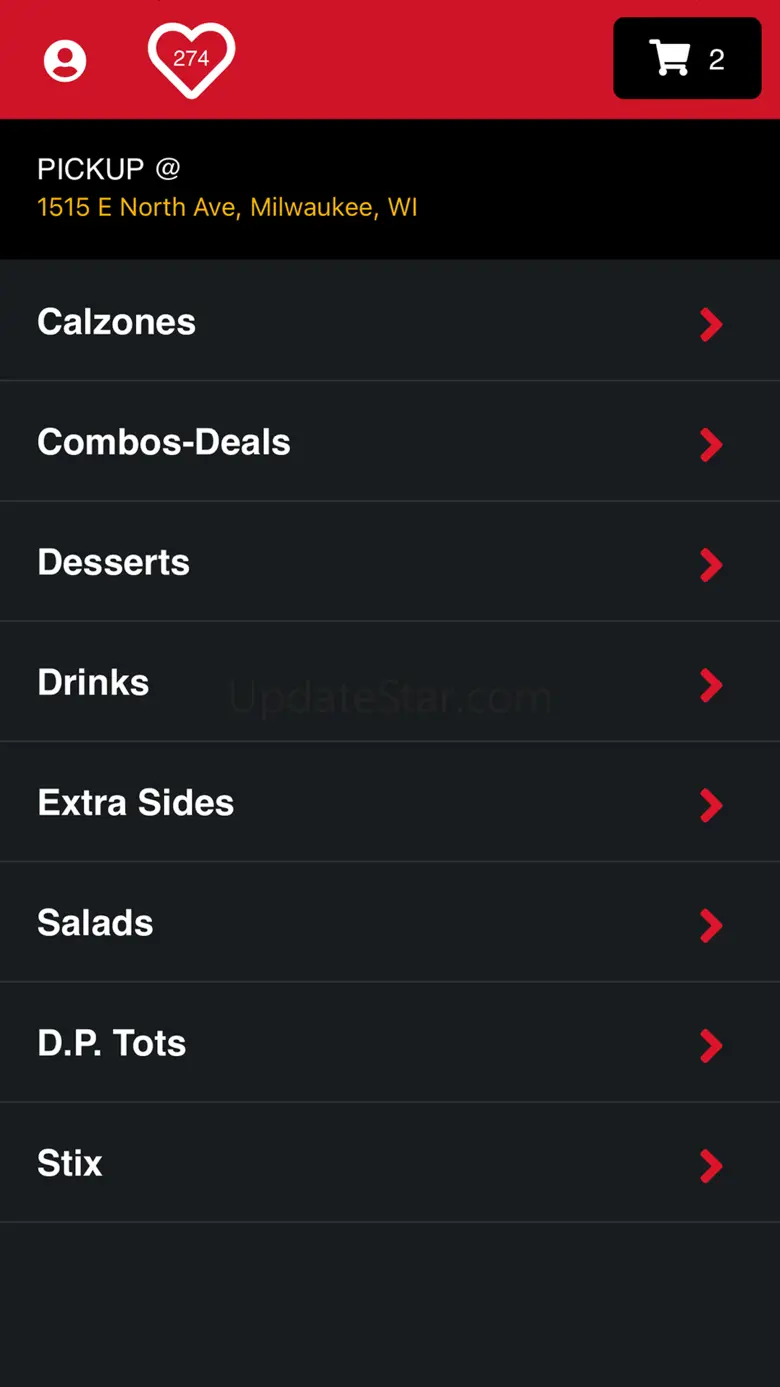This screenshot has width=780, height=1387.
Task: Go to the Desserts menu
Action: 390,562
